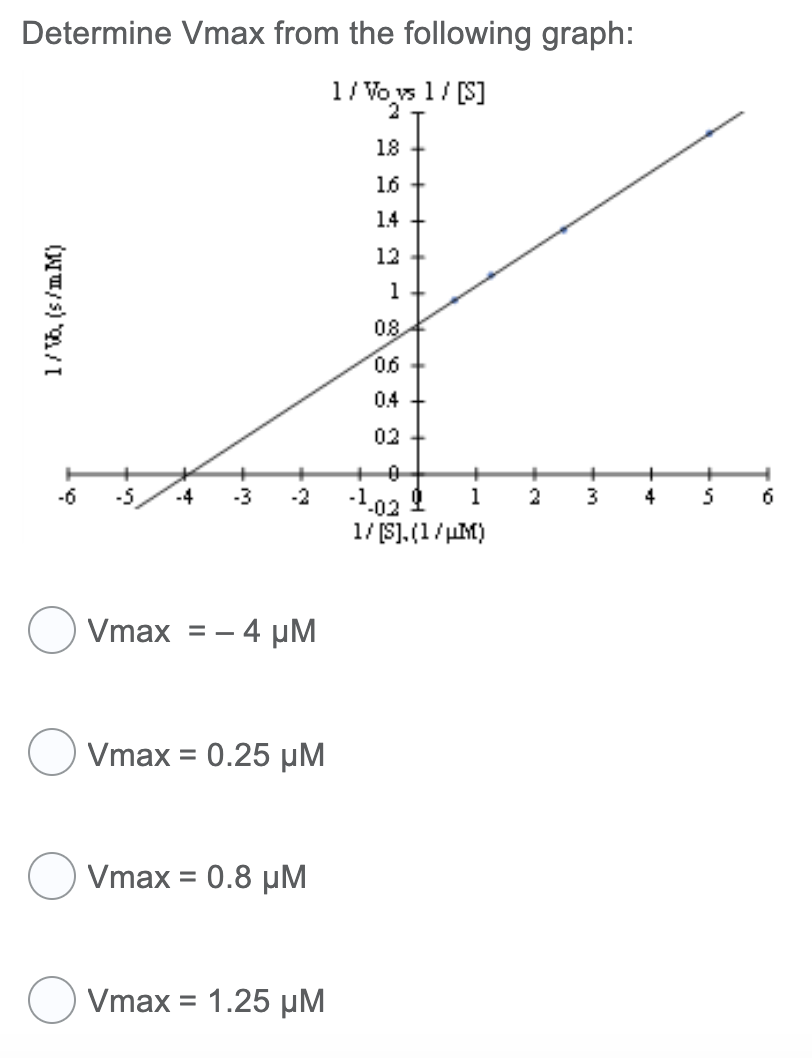
Task: Click the answer text Vmax = 0.8 µM
Action: pyautogui.click(x=199, y=878)
